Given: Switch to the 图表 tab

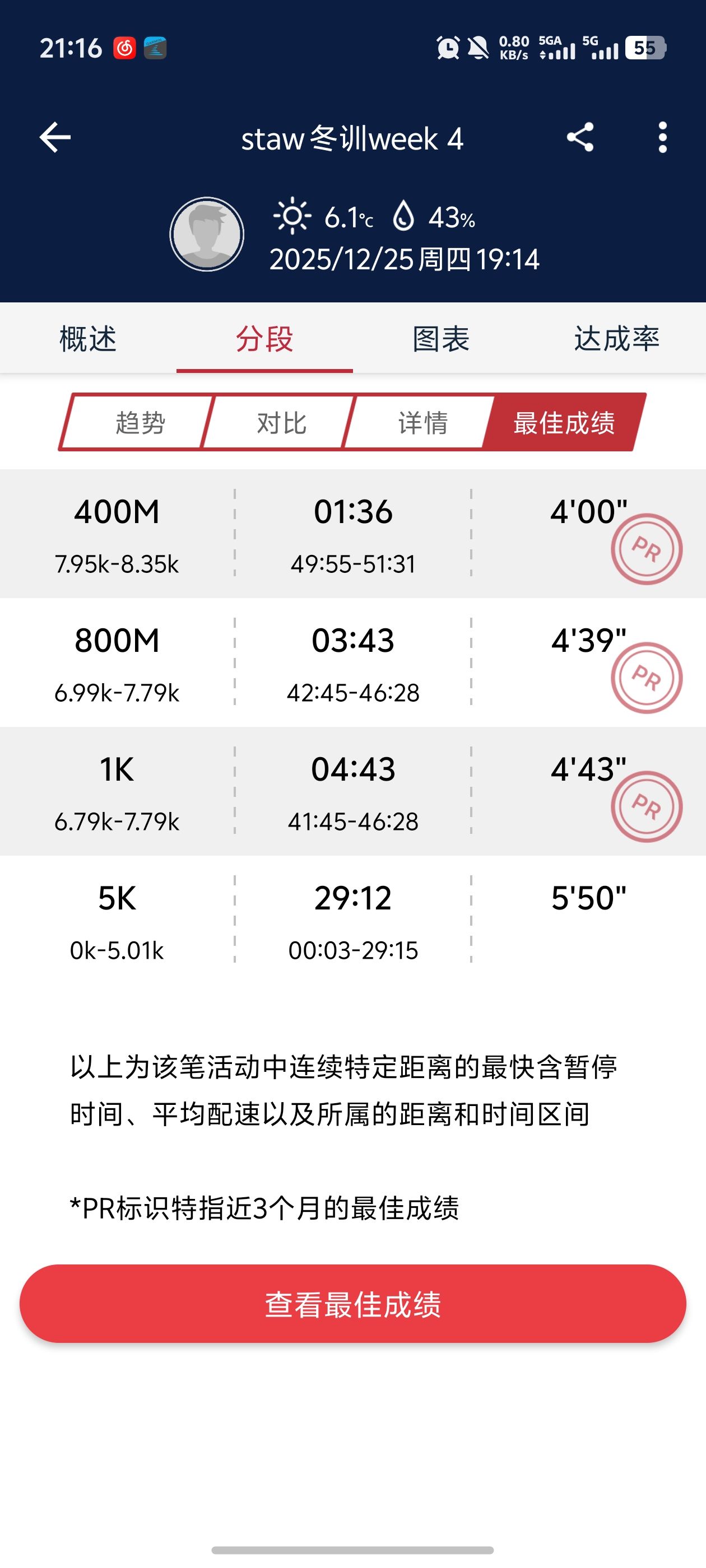Looking at the screenshot, I should pos(440,338).
